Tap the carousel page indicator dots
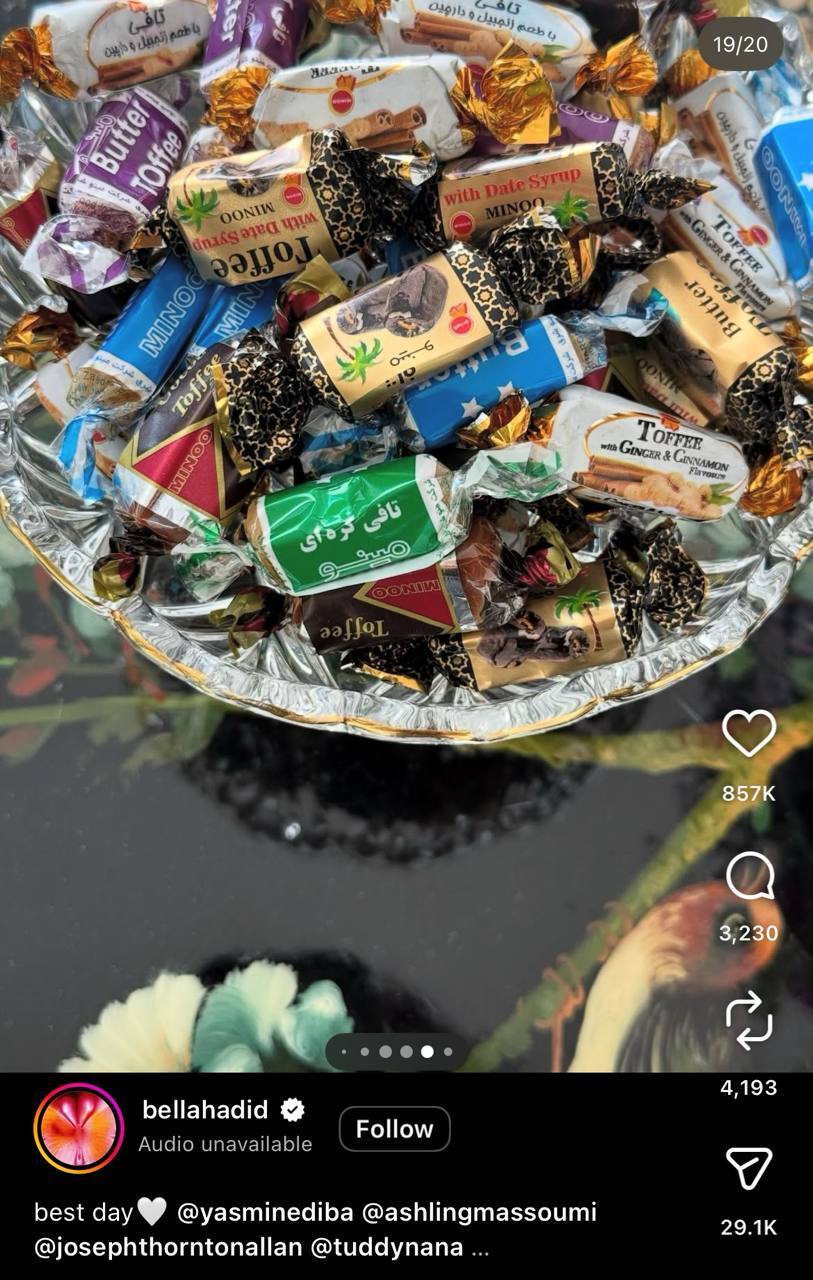 396,1052
